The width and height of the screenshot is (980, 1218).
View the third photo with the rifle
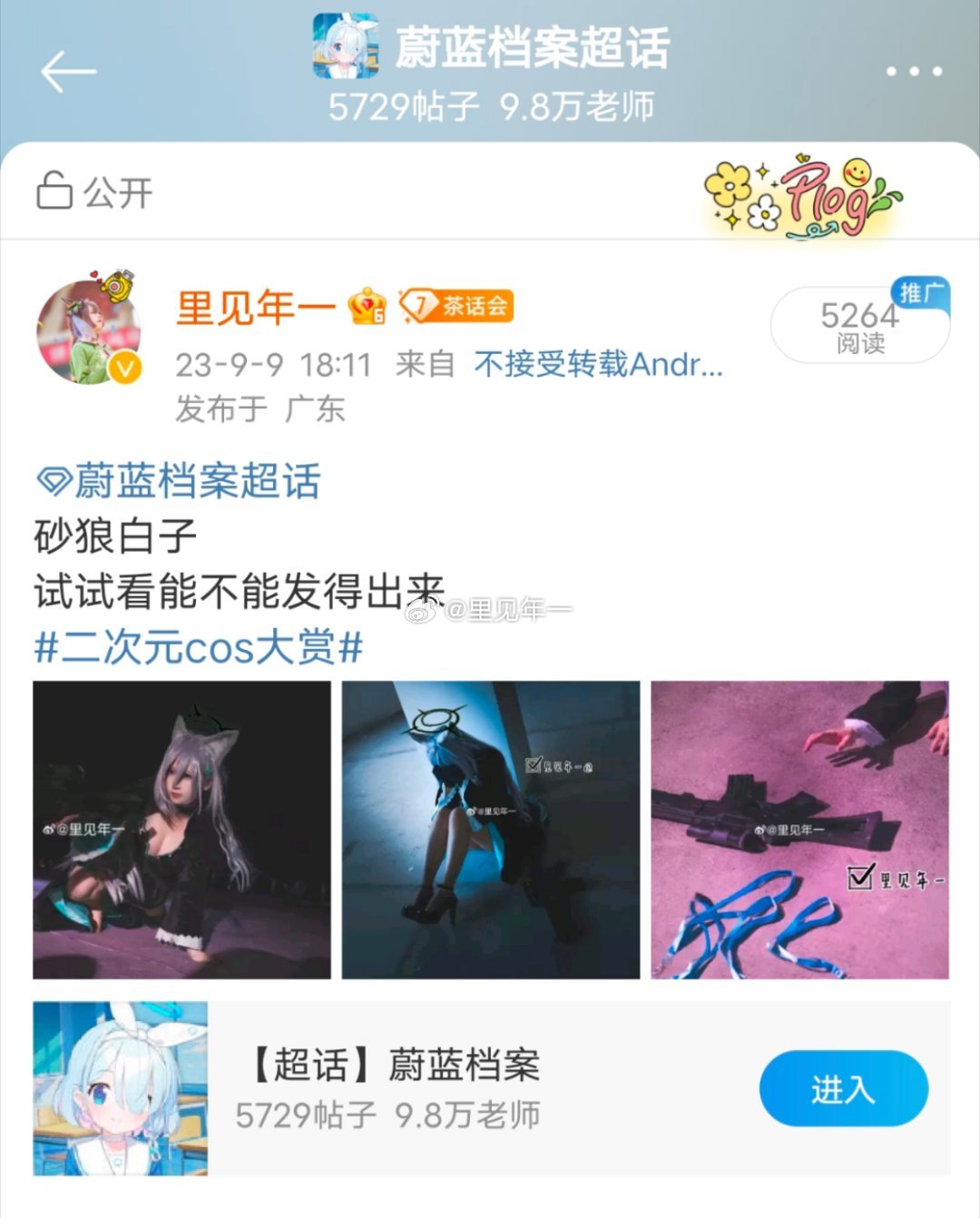[799, 830]
